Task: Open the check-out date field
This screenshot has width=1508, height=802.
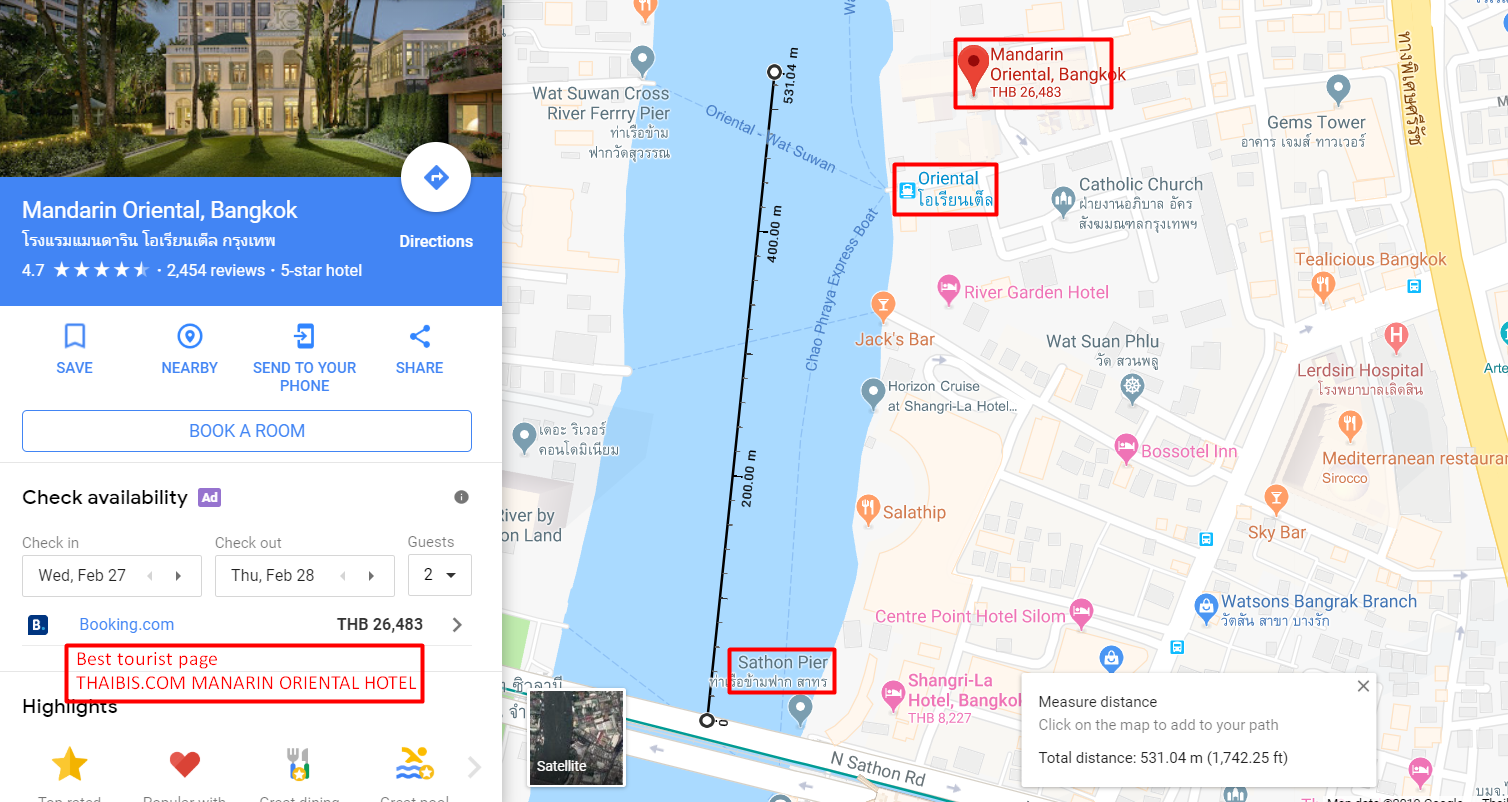Action: (275, 576)
